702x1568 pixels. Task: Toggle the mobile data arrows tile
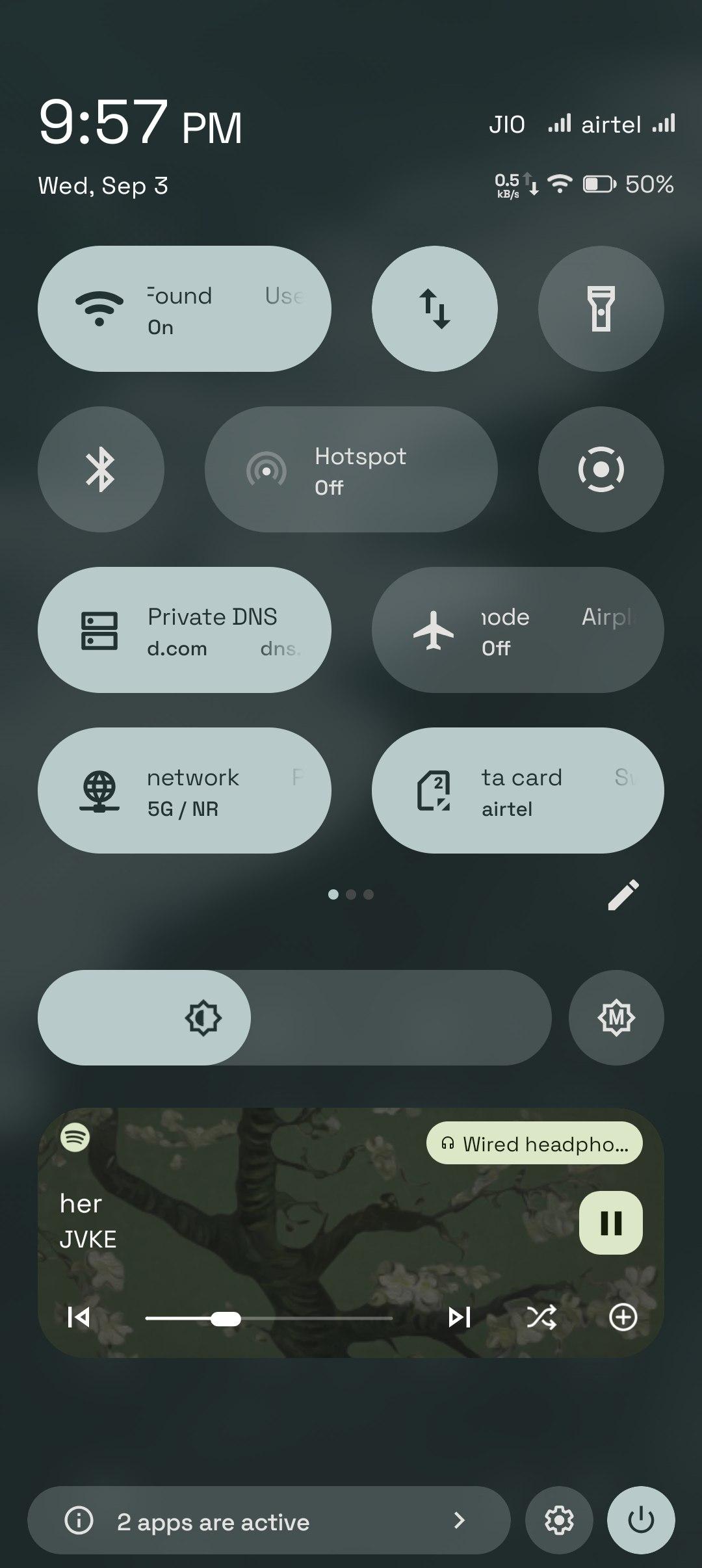435,309
